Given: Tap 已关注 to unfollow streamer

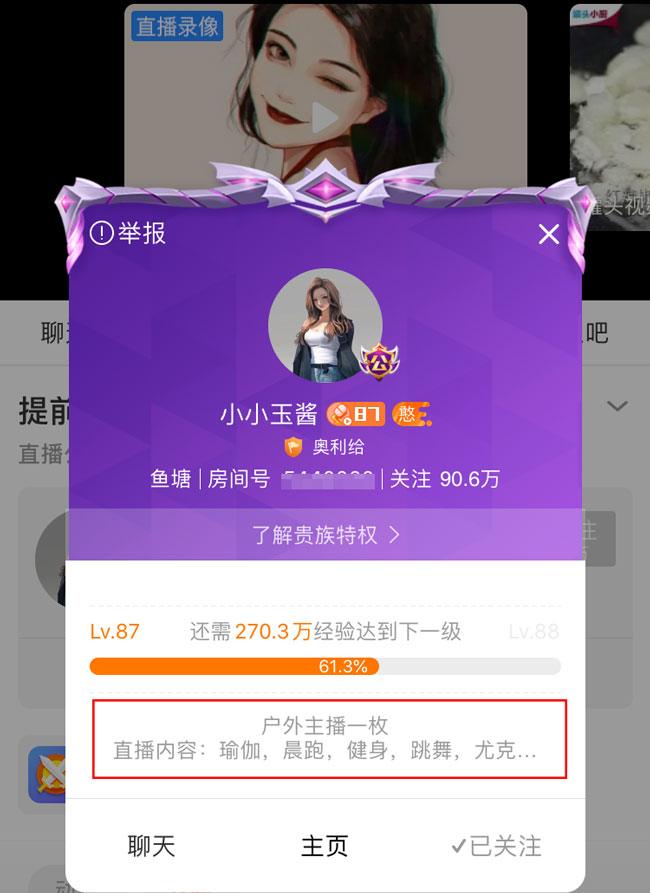Looking at the screenshot, I should [x=496, y=846].
